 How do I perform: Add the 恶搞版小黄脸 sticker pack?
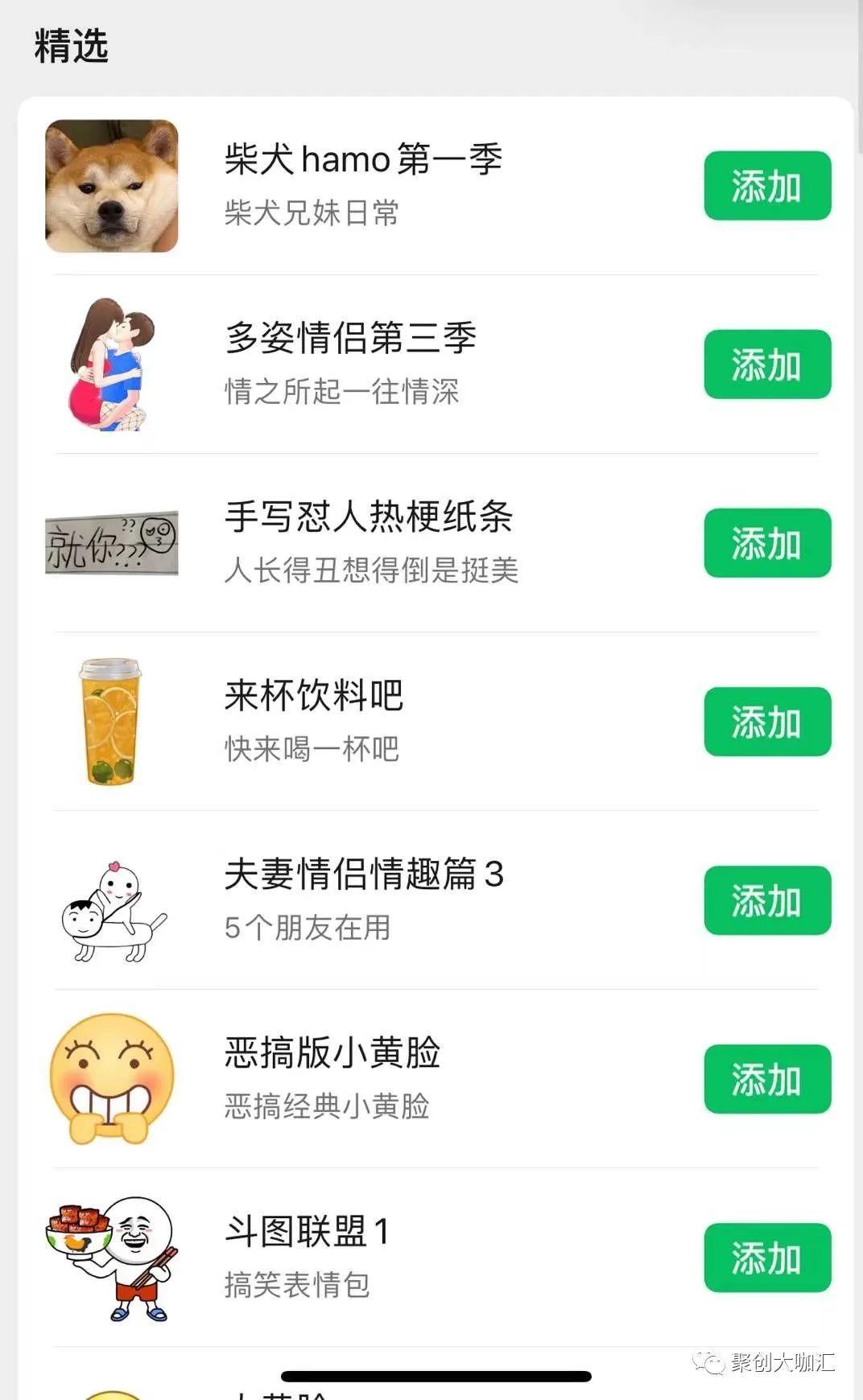pos(767,1079)
